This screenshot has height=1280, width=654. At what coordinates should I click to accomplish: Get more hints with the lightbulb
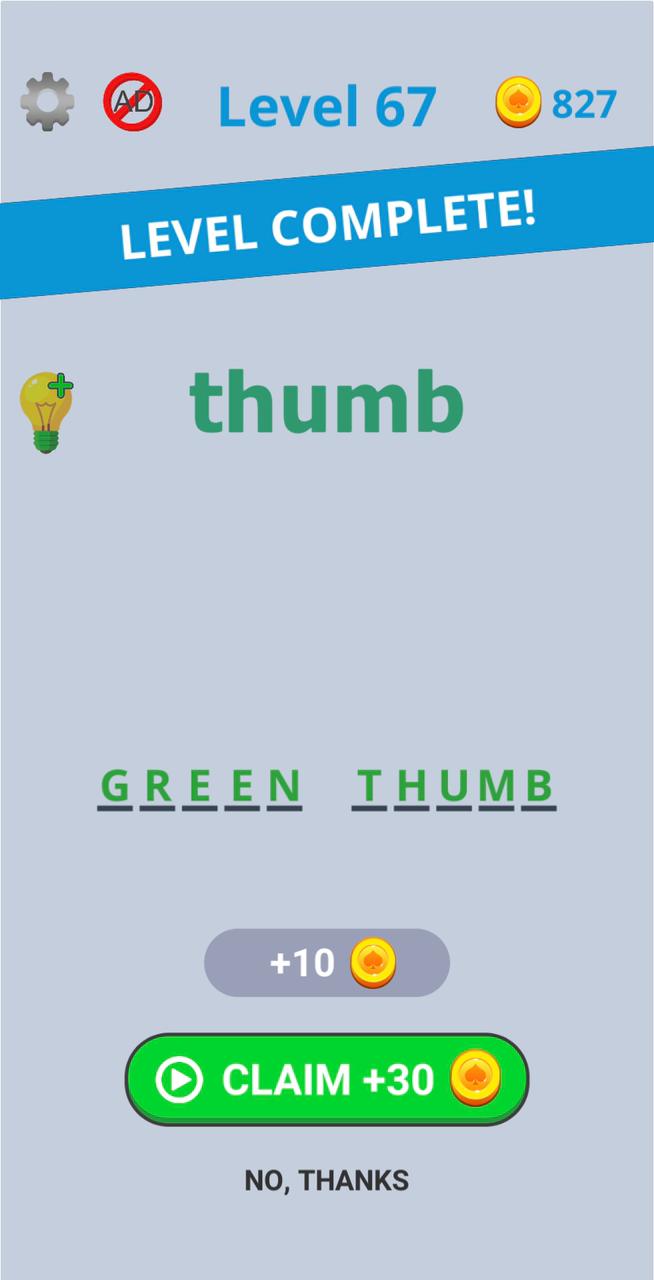click(x=46, y=412)
